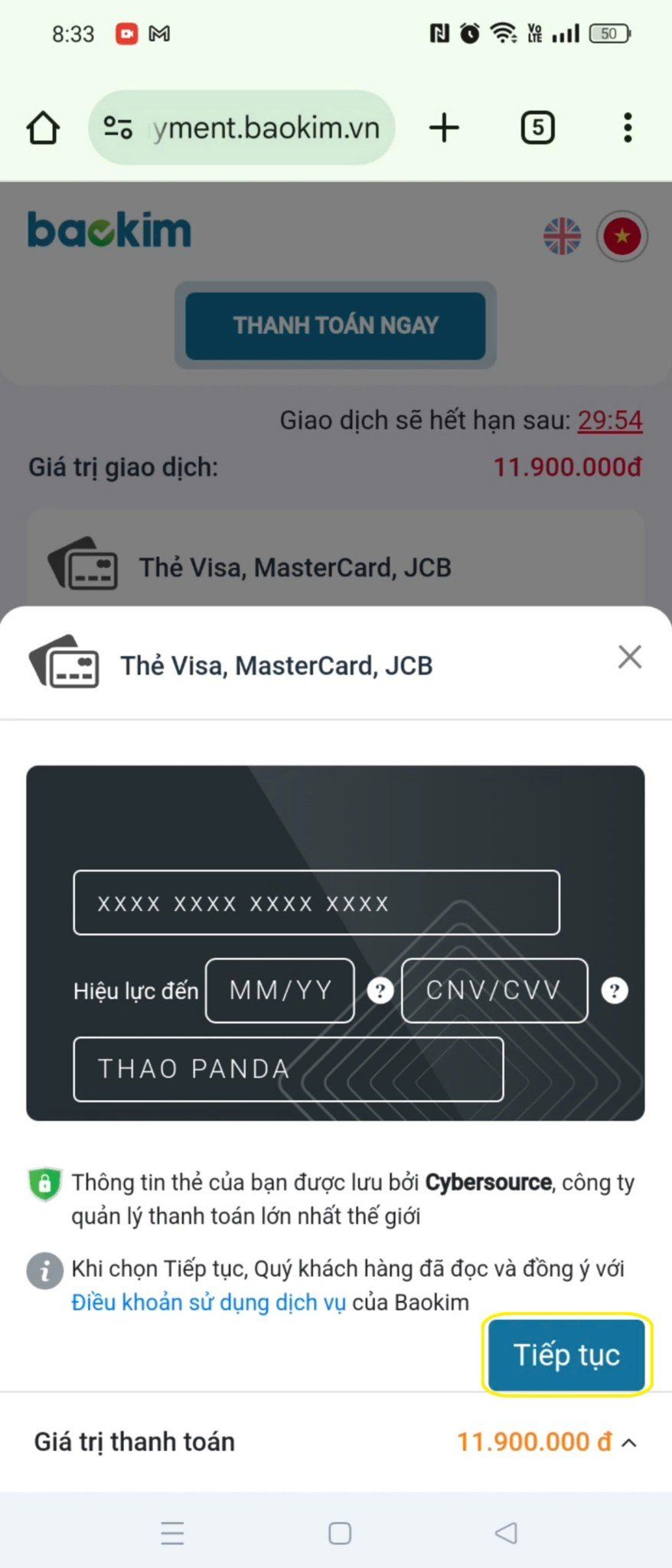Open the help icon beside expiry date

(x=380, y=991)
